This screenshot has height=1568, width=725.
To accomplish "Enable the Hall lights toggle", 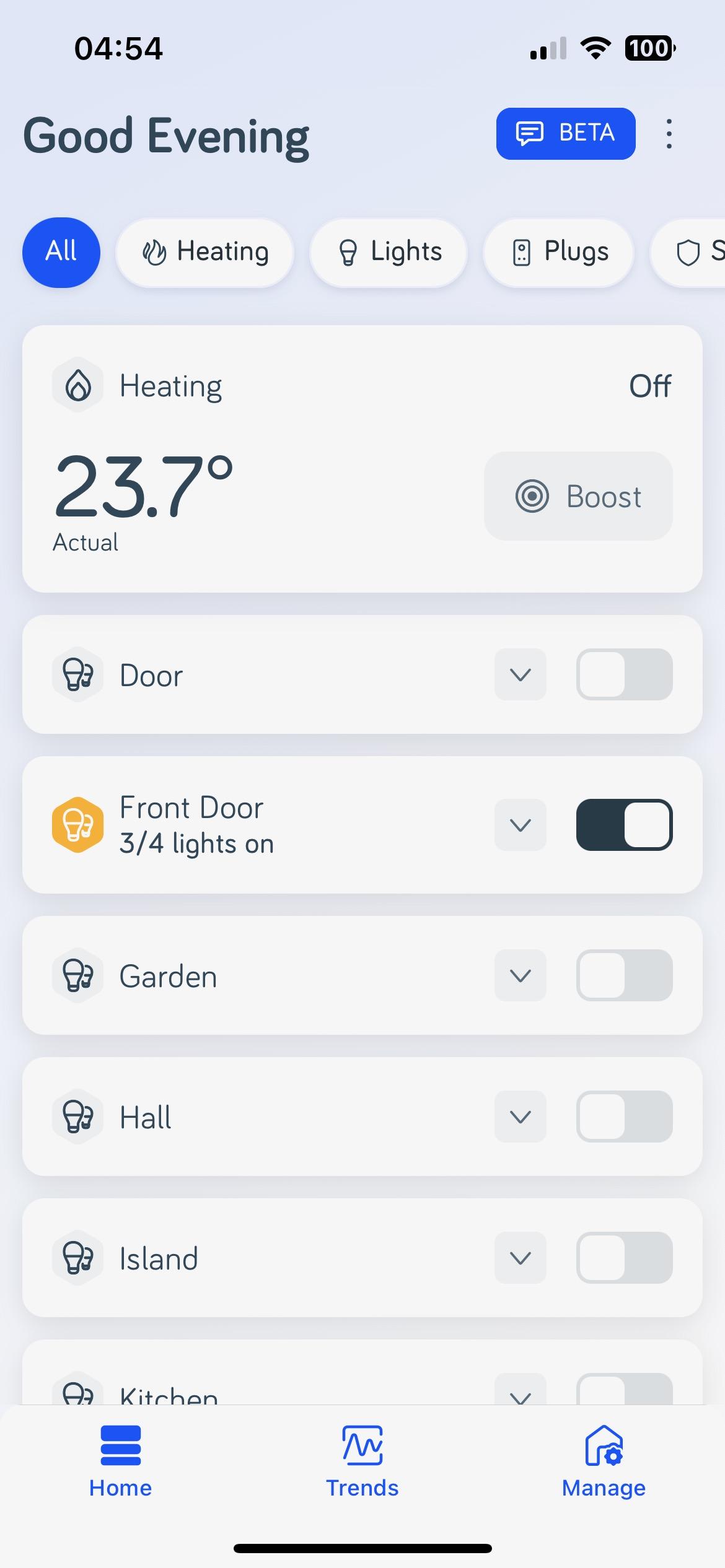I will [623, 1117].
